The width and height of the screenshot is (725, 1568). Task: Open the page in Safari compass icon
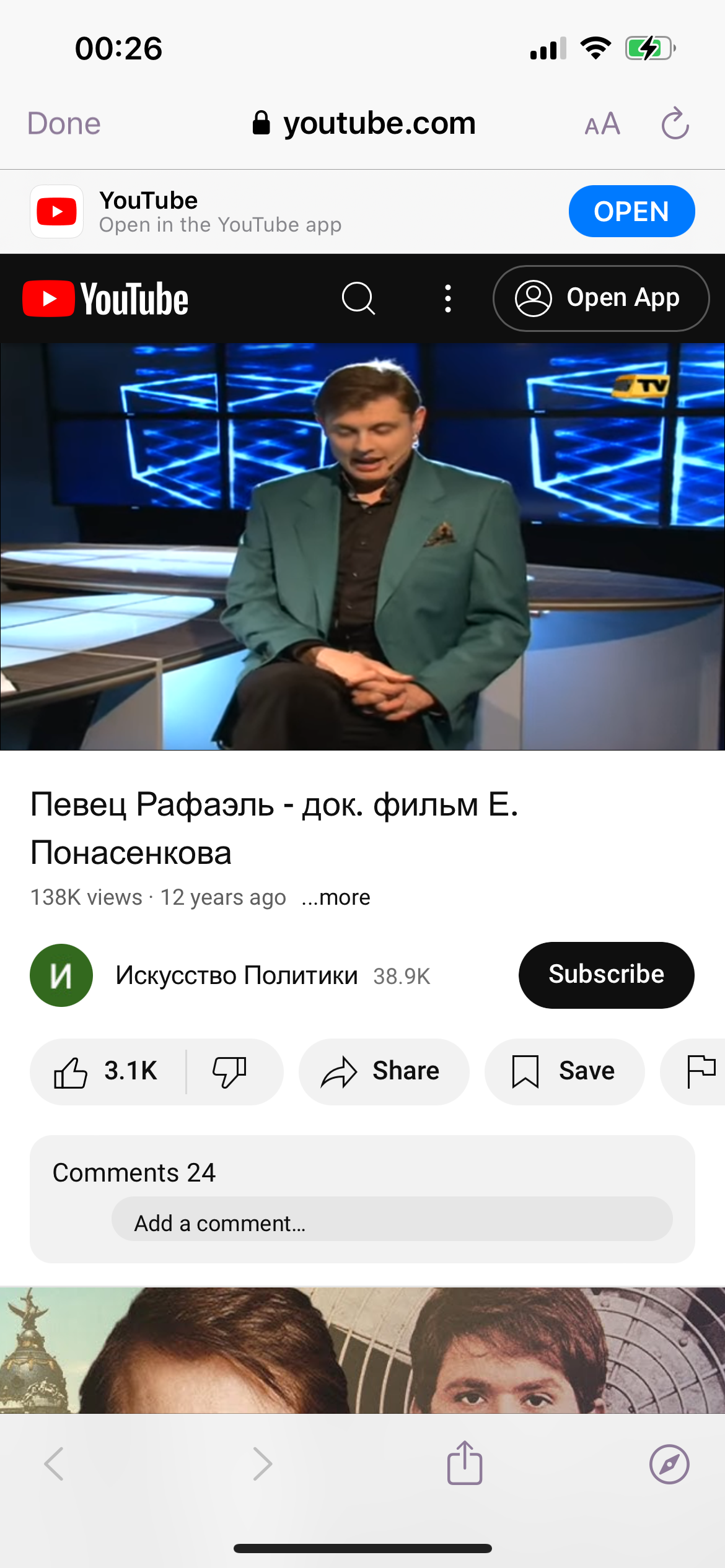tap(669, 1465)
